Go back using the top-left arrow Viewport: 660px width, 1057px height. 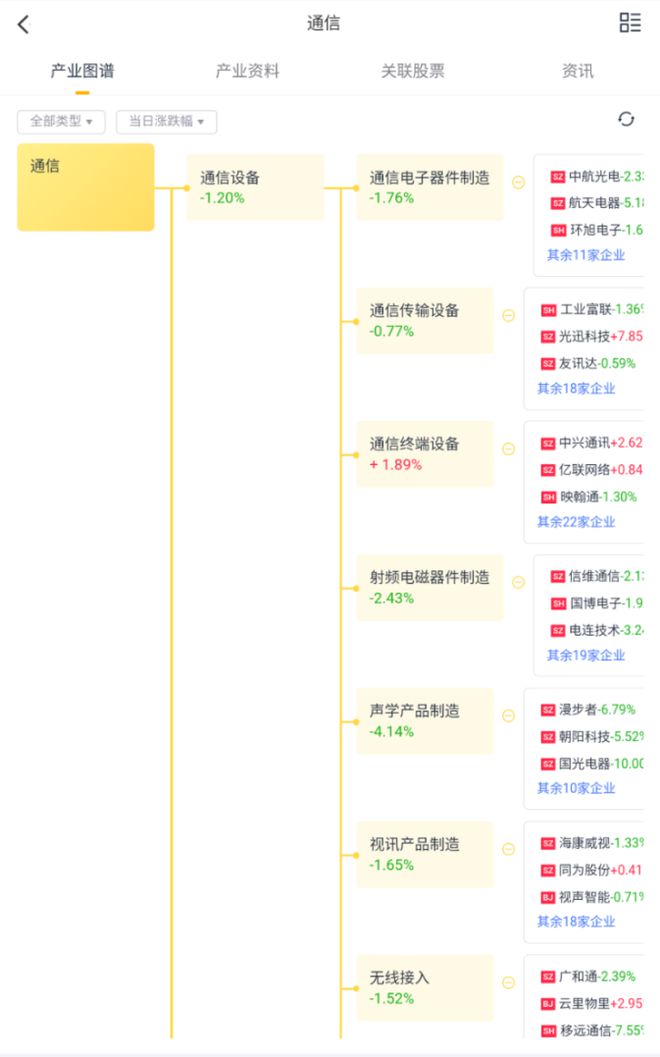point(24,24)
